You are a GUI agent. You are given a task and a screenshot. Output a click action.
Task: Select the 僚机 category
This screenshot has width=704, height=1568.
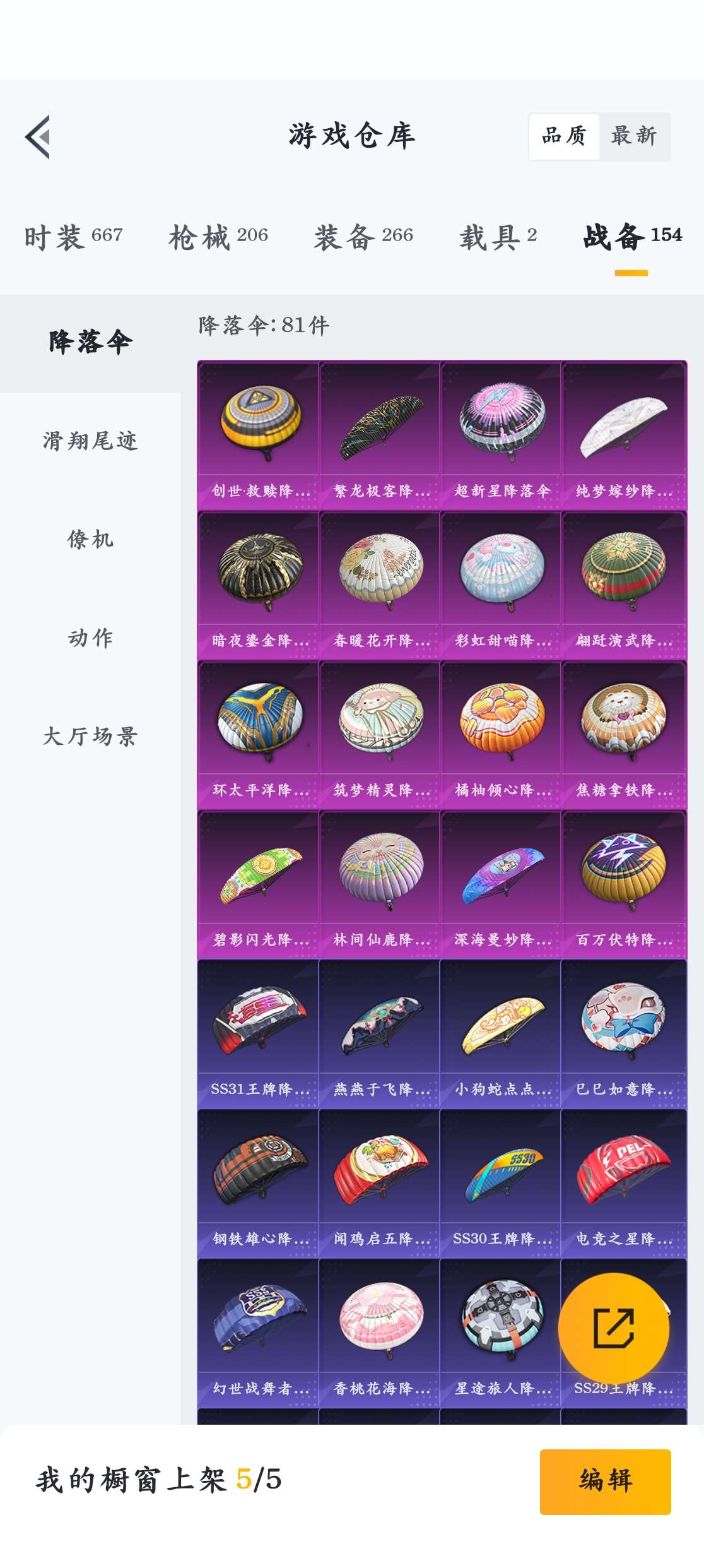[90, 539]
